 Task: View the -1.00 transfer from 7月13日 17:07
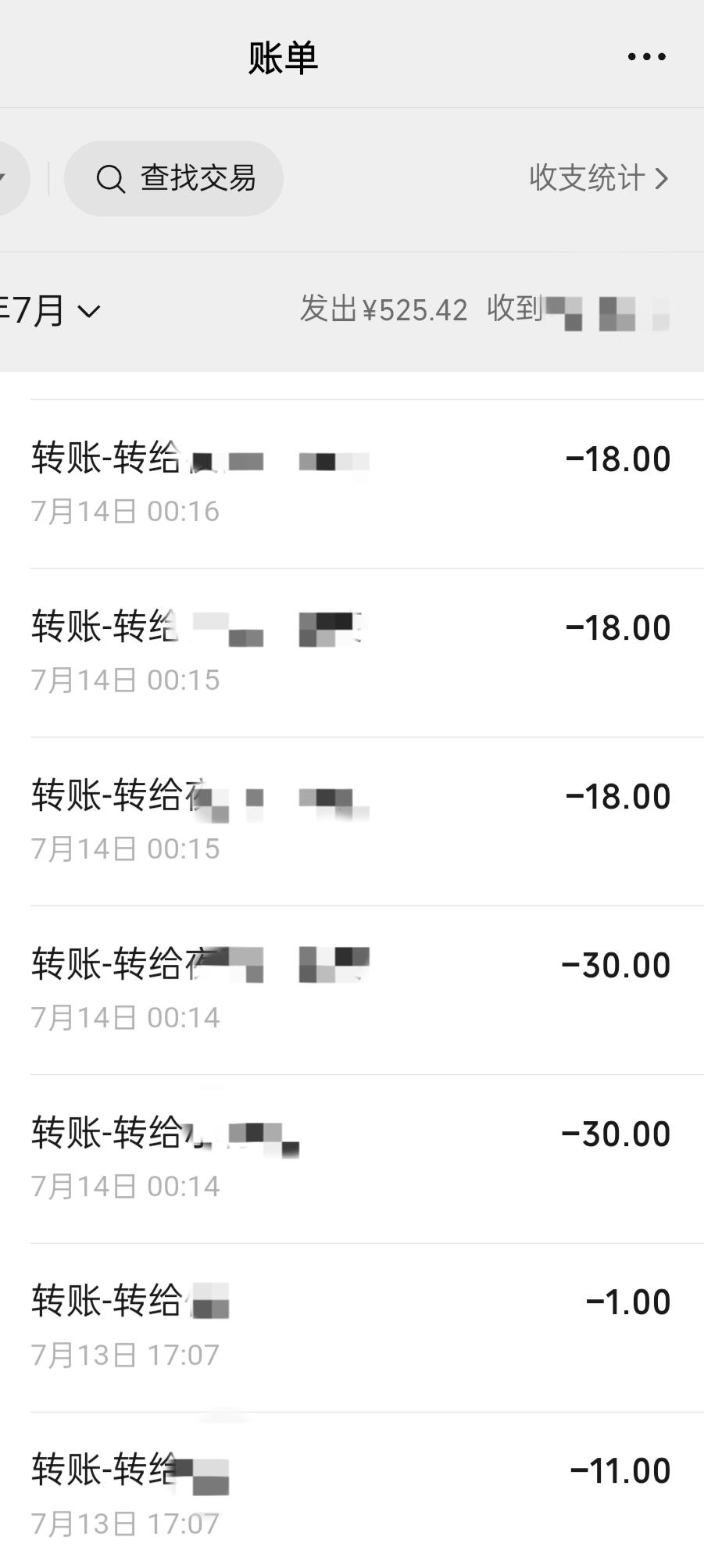352,1323
